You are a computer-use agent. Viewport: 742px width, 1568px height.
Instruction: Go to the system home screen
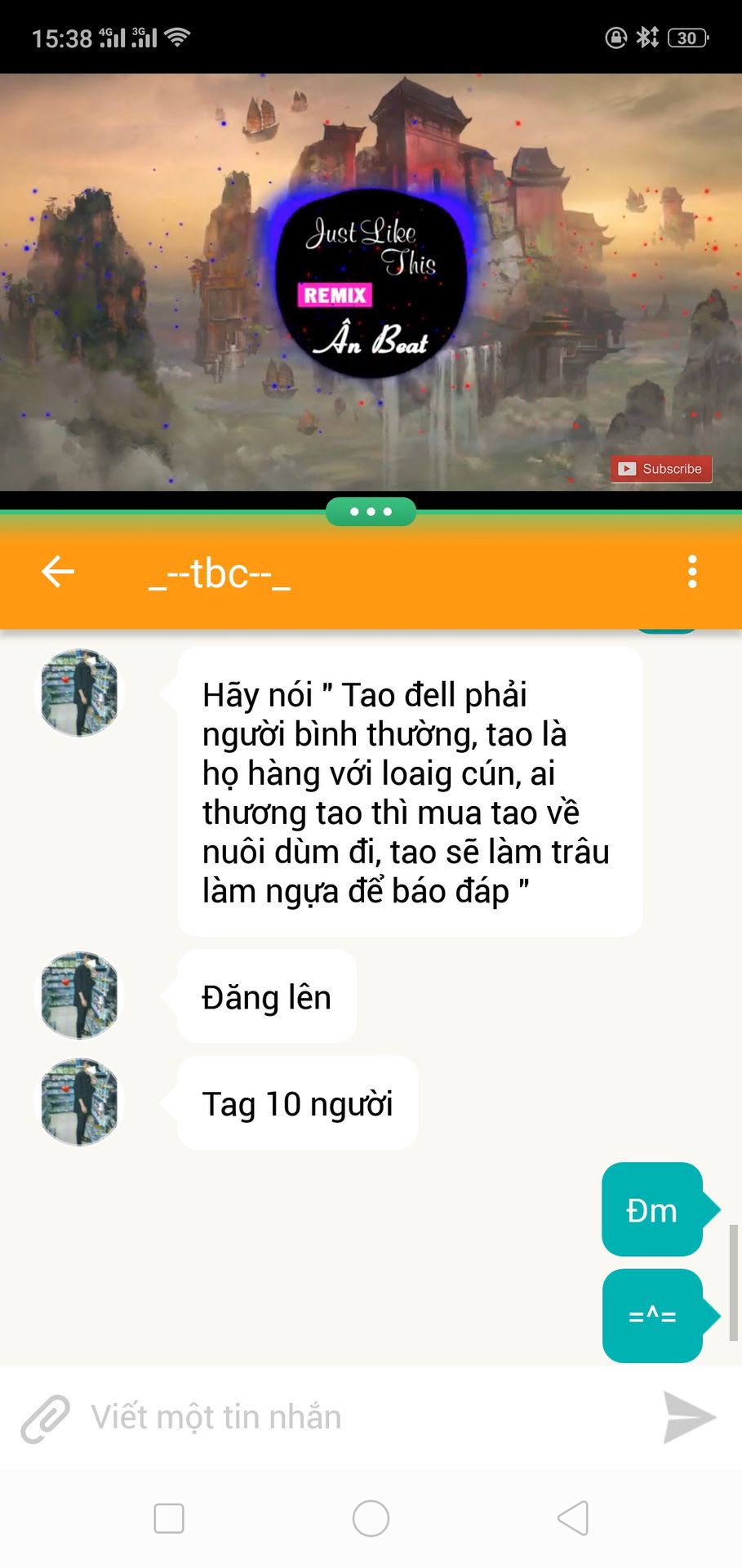click(371, 1518)
